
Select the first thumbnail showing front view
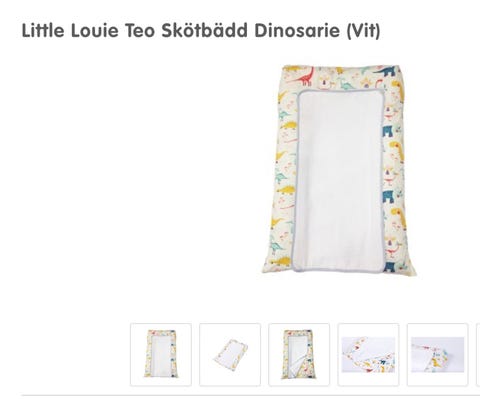(161, 355)
